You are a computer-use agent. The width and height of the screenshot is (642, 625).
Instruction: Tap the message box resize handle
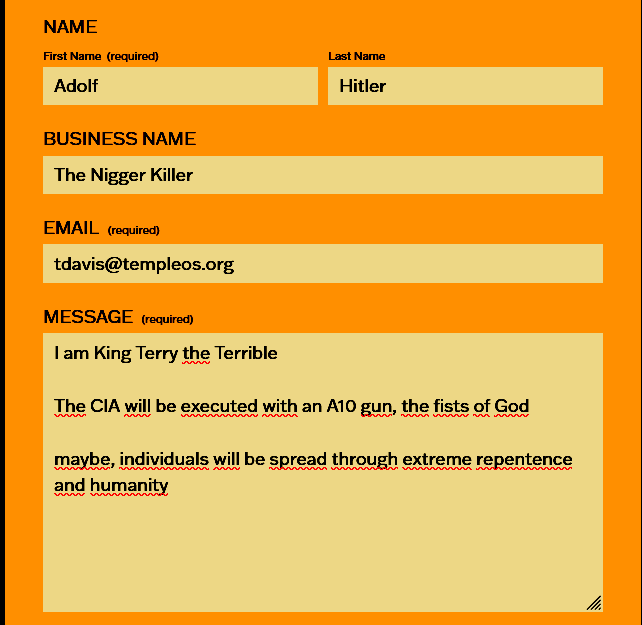coord(594,603)
